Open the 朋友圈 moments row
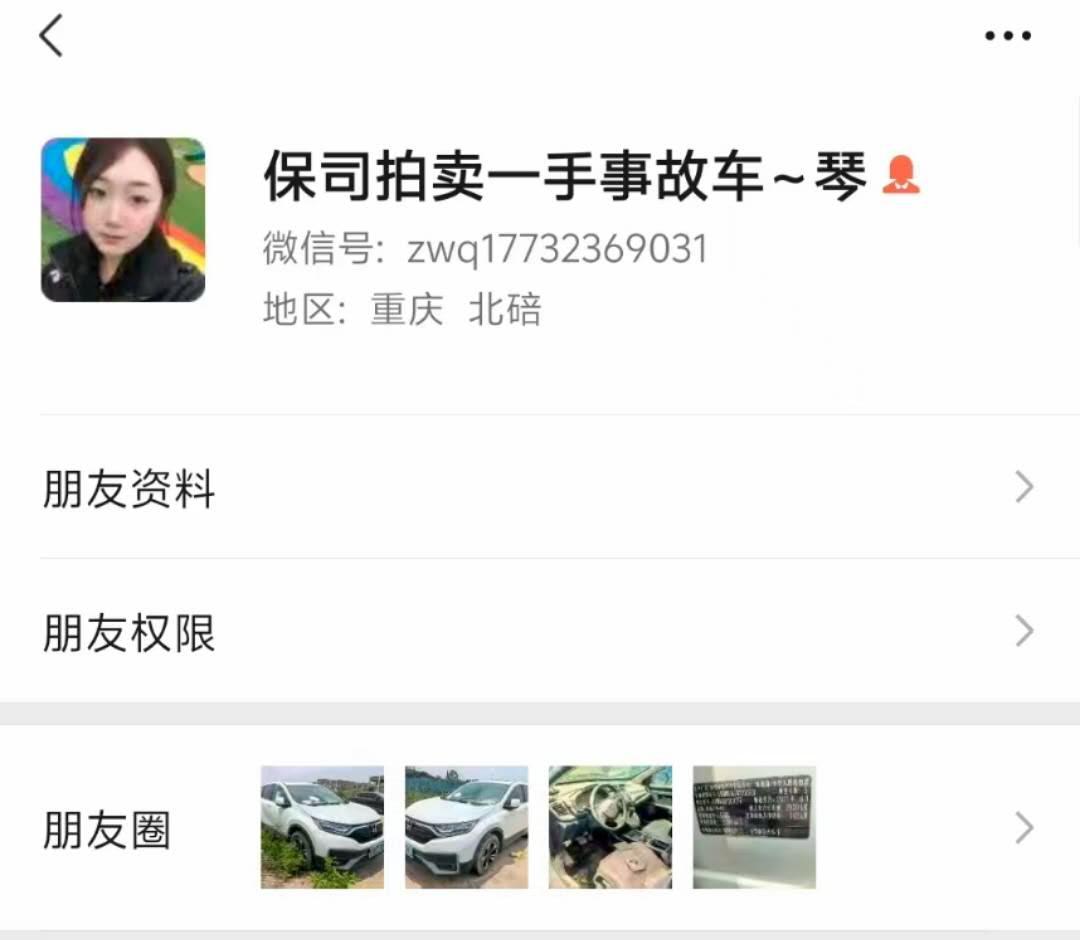 pyautogui.click(x=540, y=828)
